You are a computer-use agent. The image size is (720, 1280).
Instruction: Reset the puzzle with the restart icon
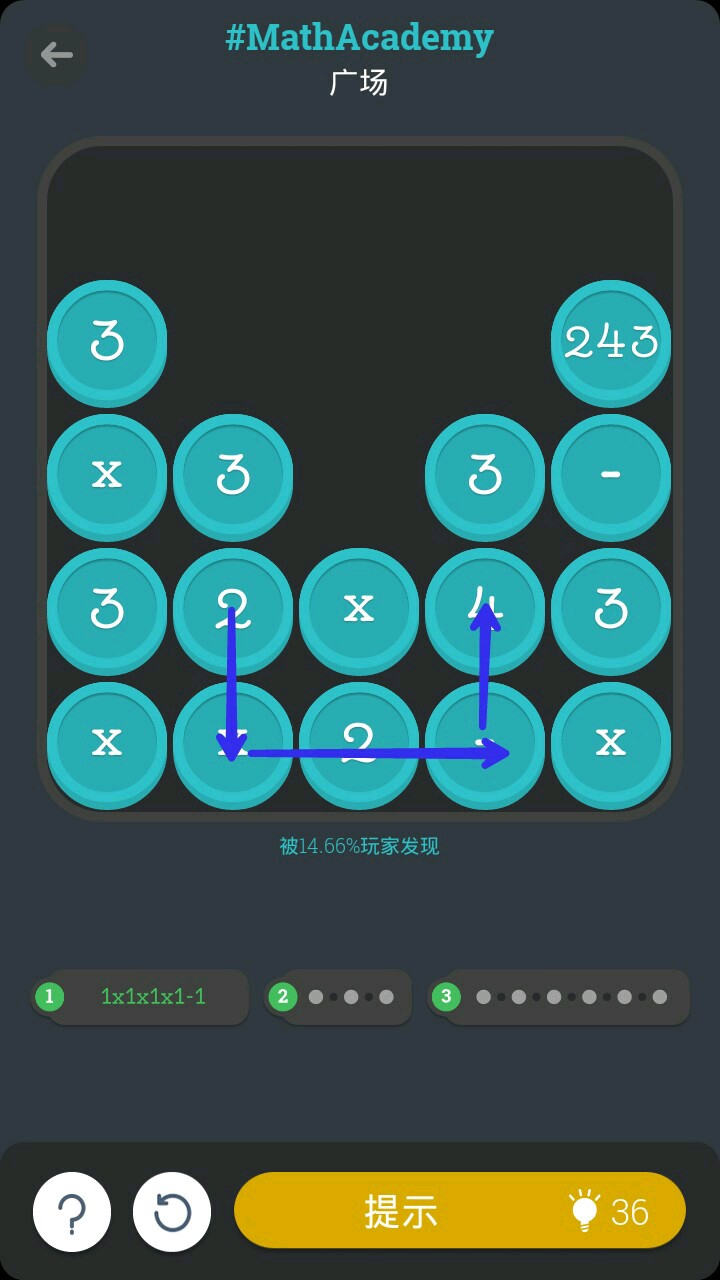[172, 1212]
